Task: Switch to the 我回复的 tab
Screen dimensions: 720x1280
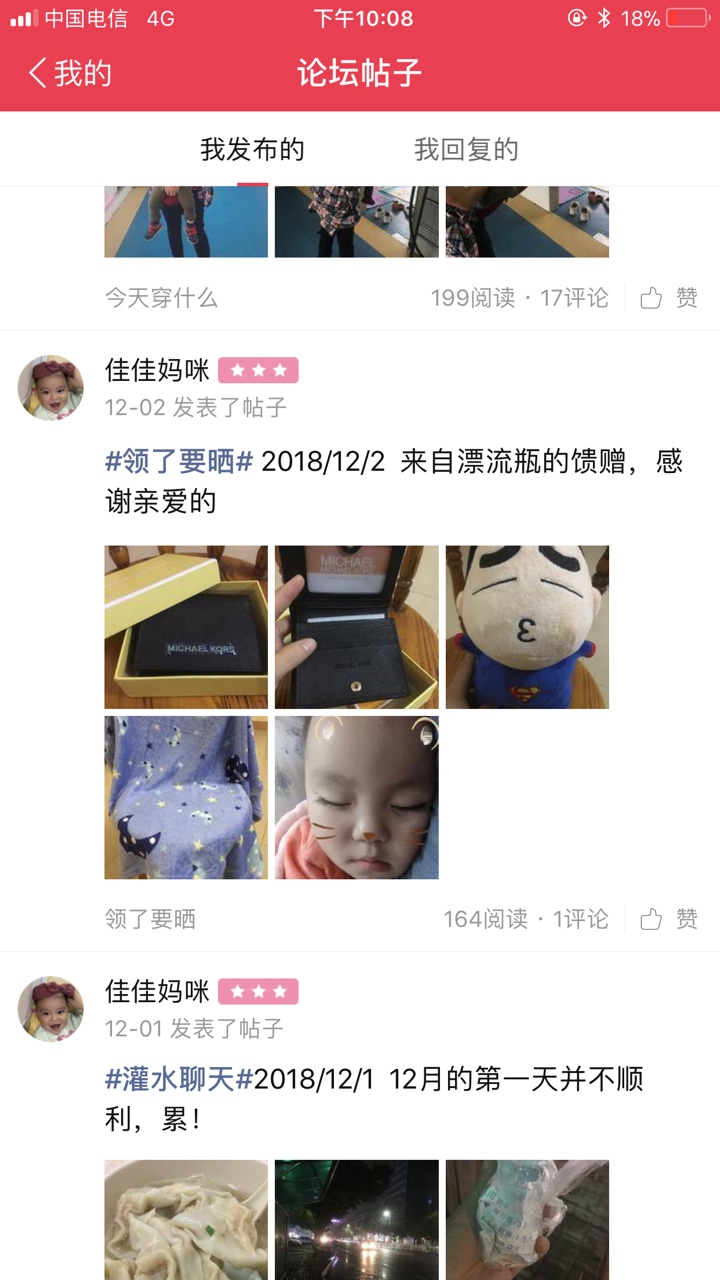Action: pyautogui.click(x=466, y=150)
